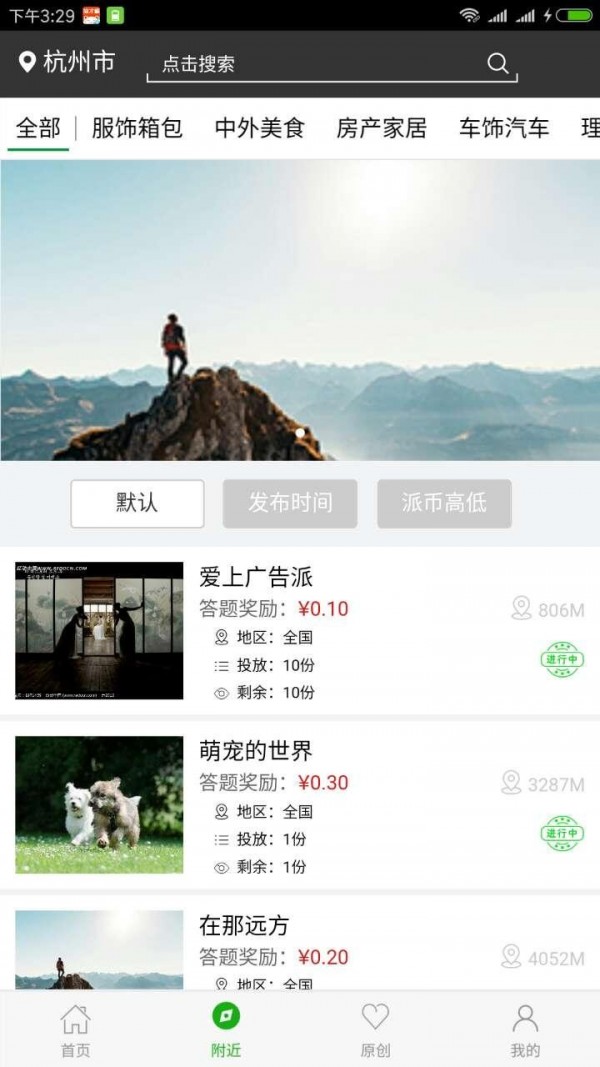Sort listings by 派币高低
Viewport: 600px width, 1067px height.
[x=444, y=503]
